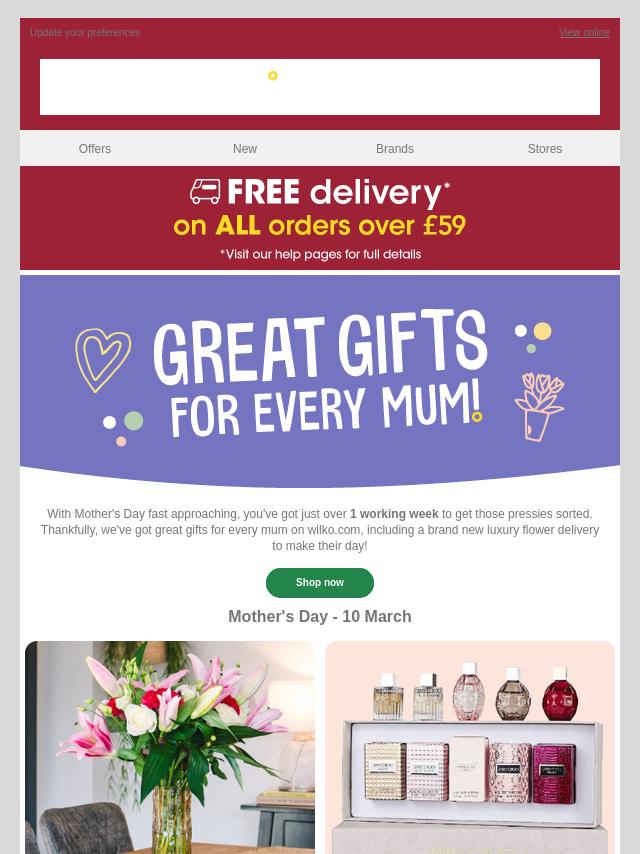The image size is (640, 854).
Task: Tap the green Shop now button
Action: (x=320, y=583)
